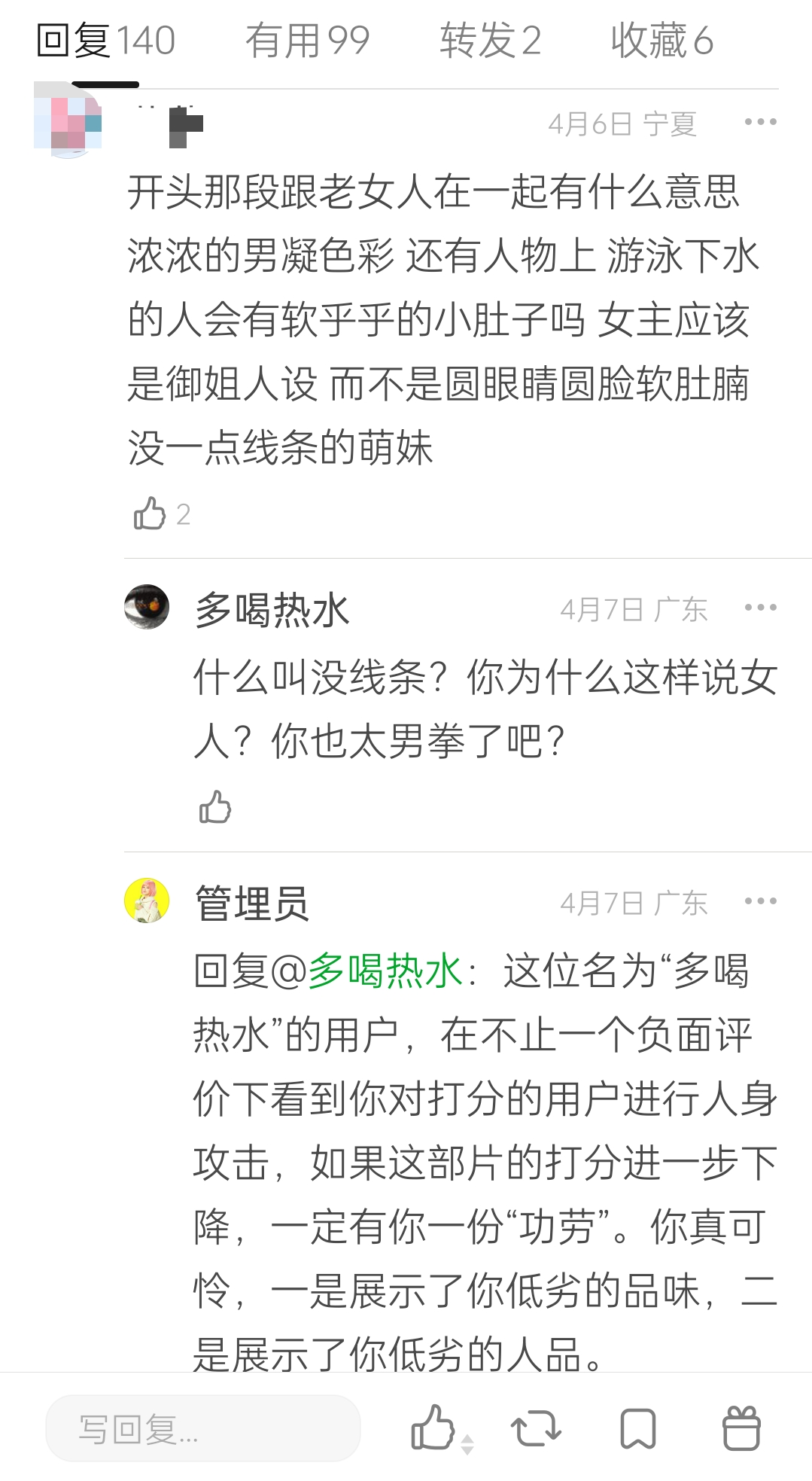Repost using the bottom bar repost icon
The height and width of the screenshot is (1481, 812).
click(536, 1428)
